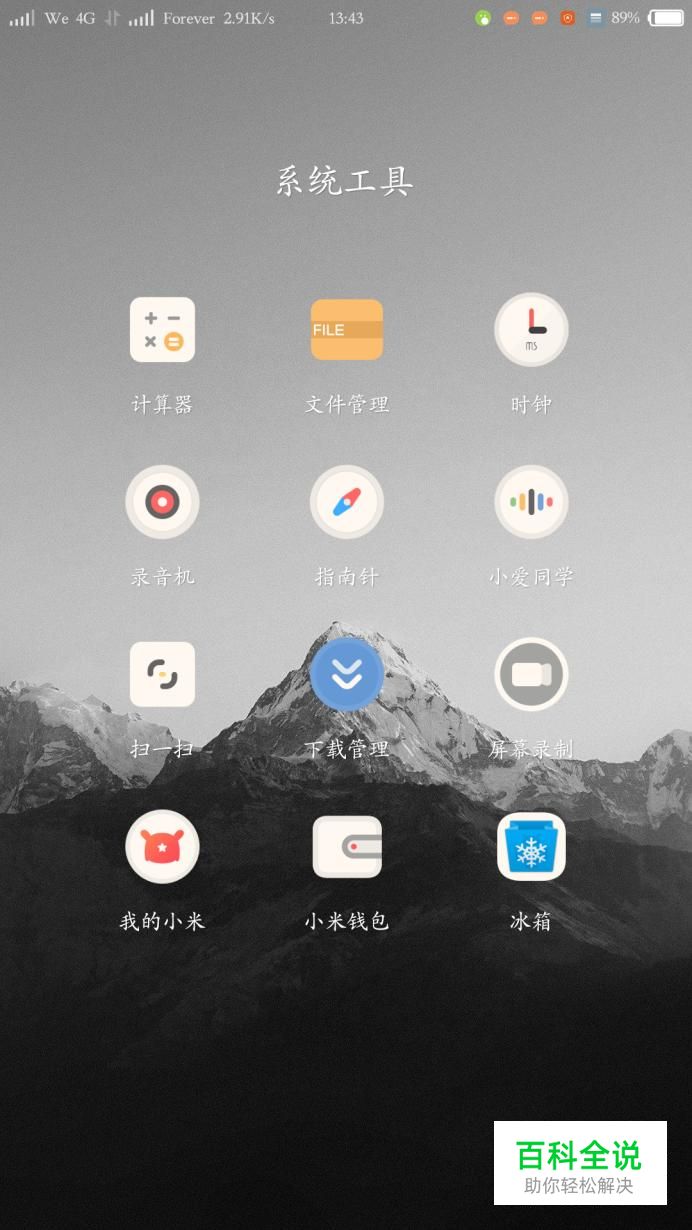Open the 指南针 compass app
This screenshot has height=1230, width=692.
pyautogui.click(x=346, y=502)
